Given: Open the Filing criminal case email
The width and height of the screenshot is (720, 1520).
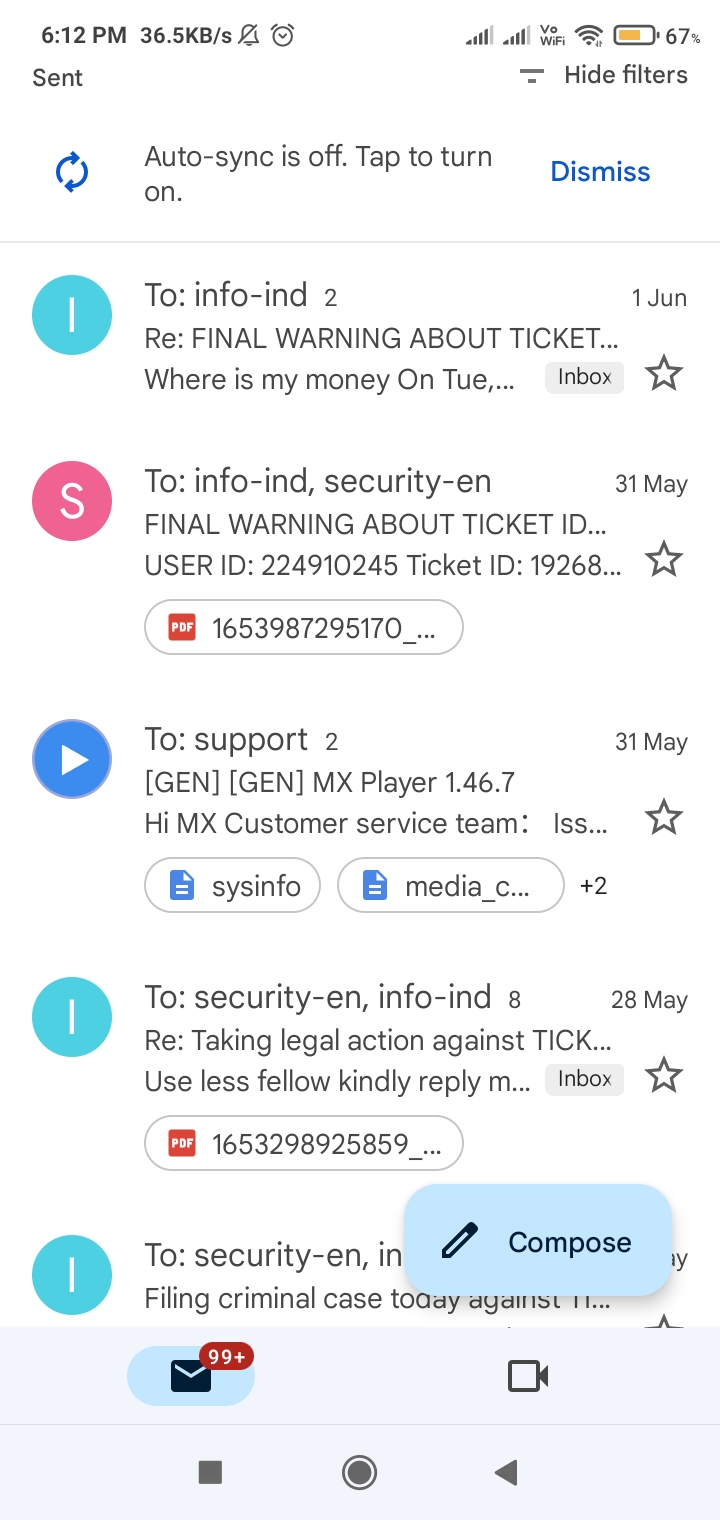Looking at the screenshot, I should (x=270, y=1298).
